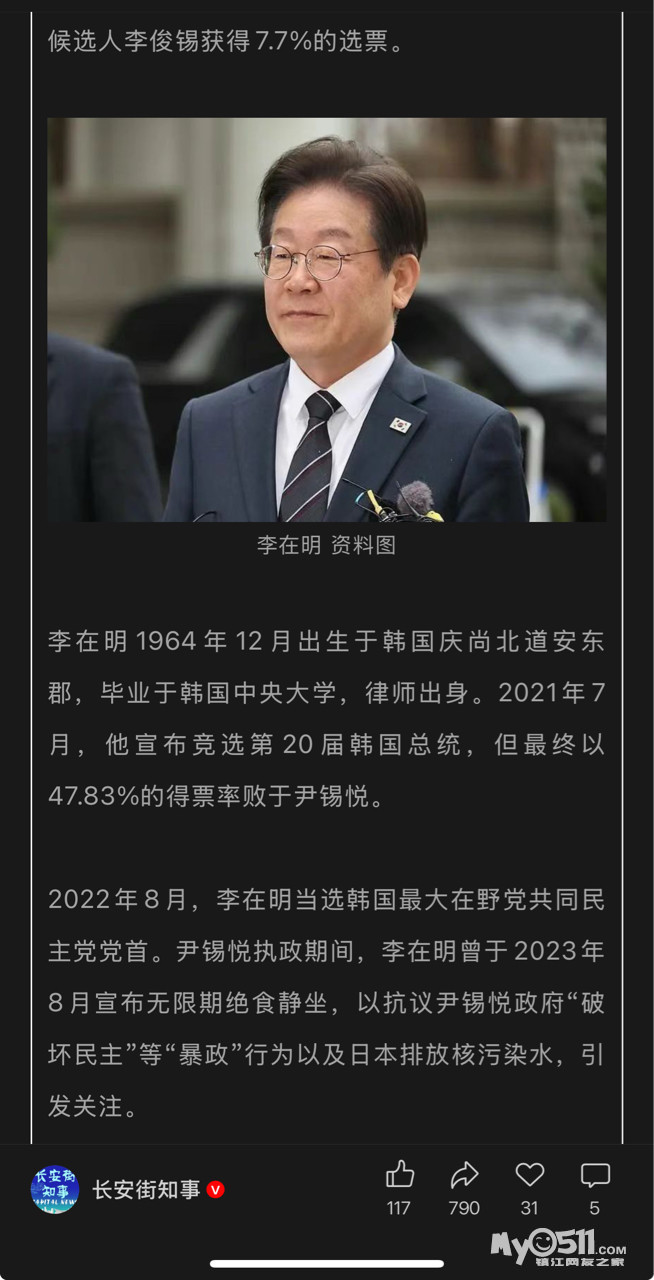
Task: Share this article
Action: [464, 1175]
